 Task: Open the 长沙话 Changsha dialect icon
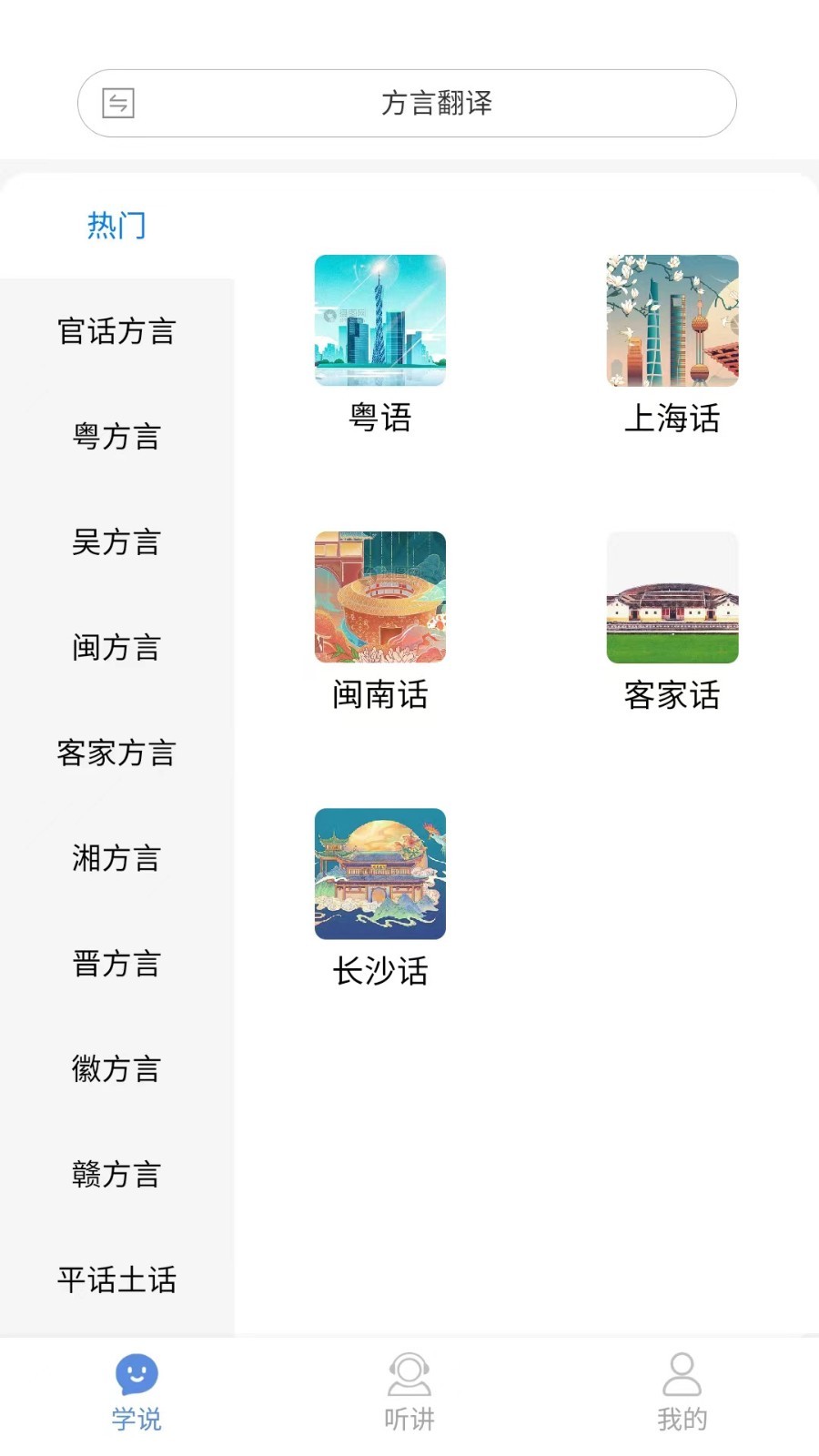click(x=379, y=874)
